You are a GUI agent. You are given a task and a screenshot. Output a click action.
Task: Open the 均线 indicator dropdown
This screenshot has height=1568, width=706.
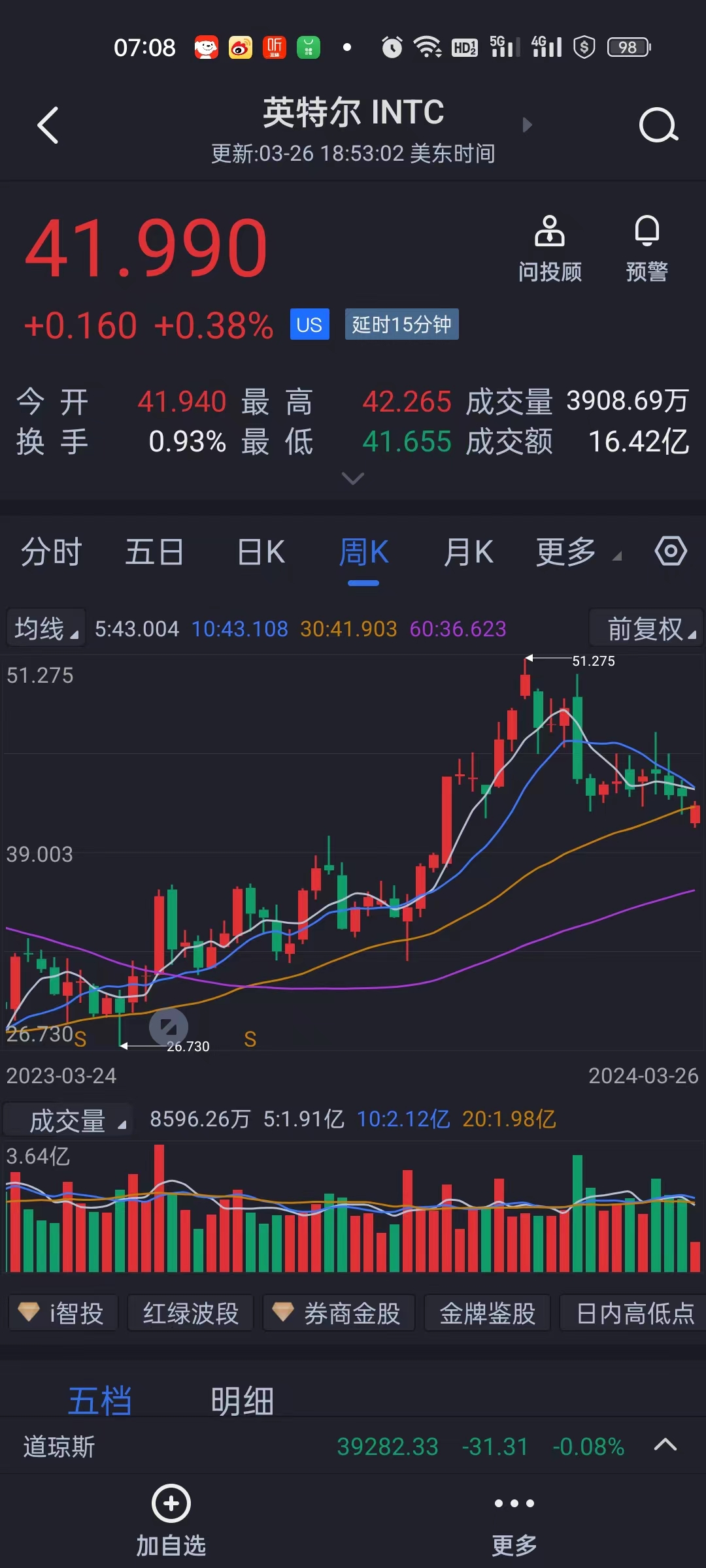pos(45,627)
